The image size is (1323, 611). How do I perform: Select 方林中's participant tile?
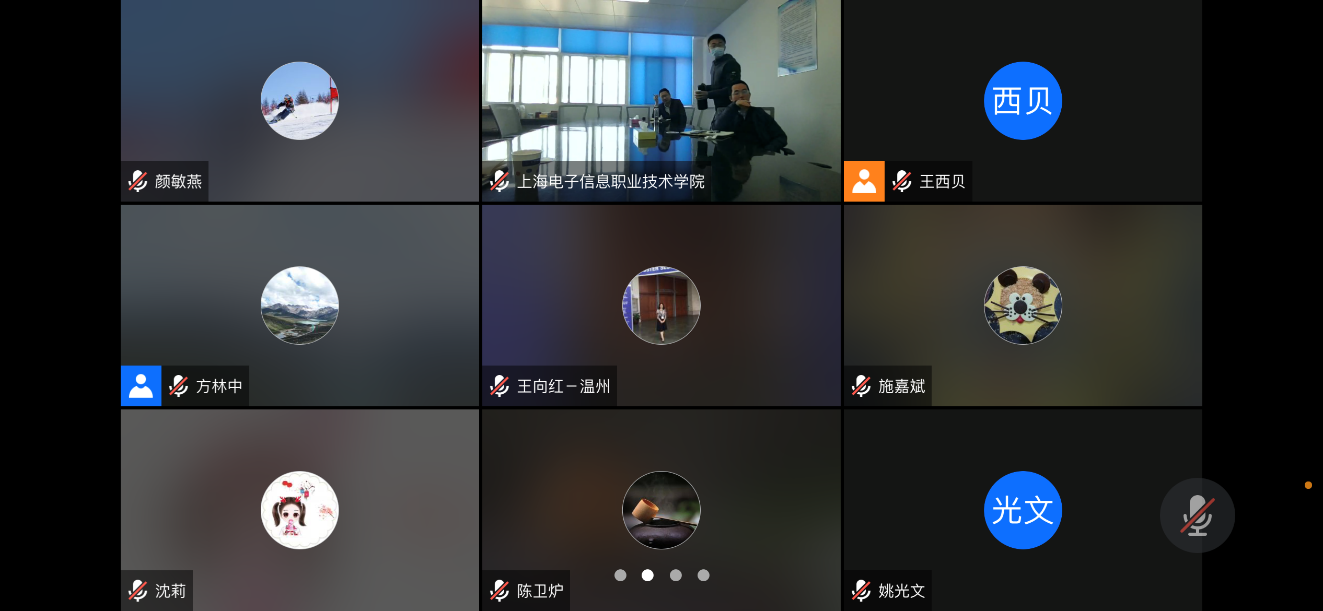(x=300, y=305)
